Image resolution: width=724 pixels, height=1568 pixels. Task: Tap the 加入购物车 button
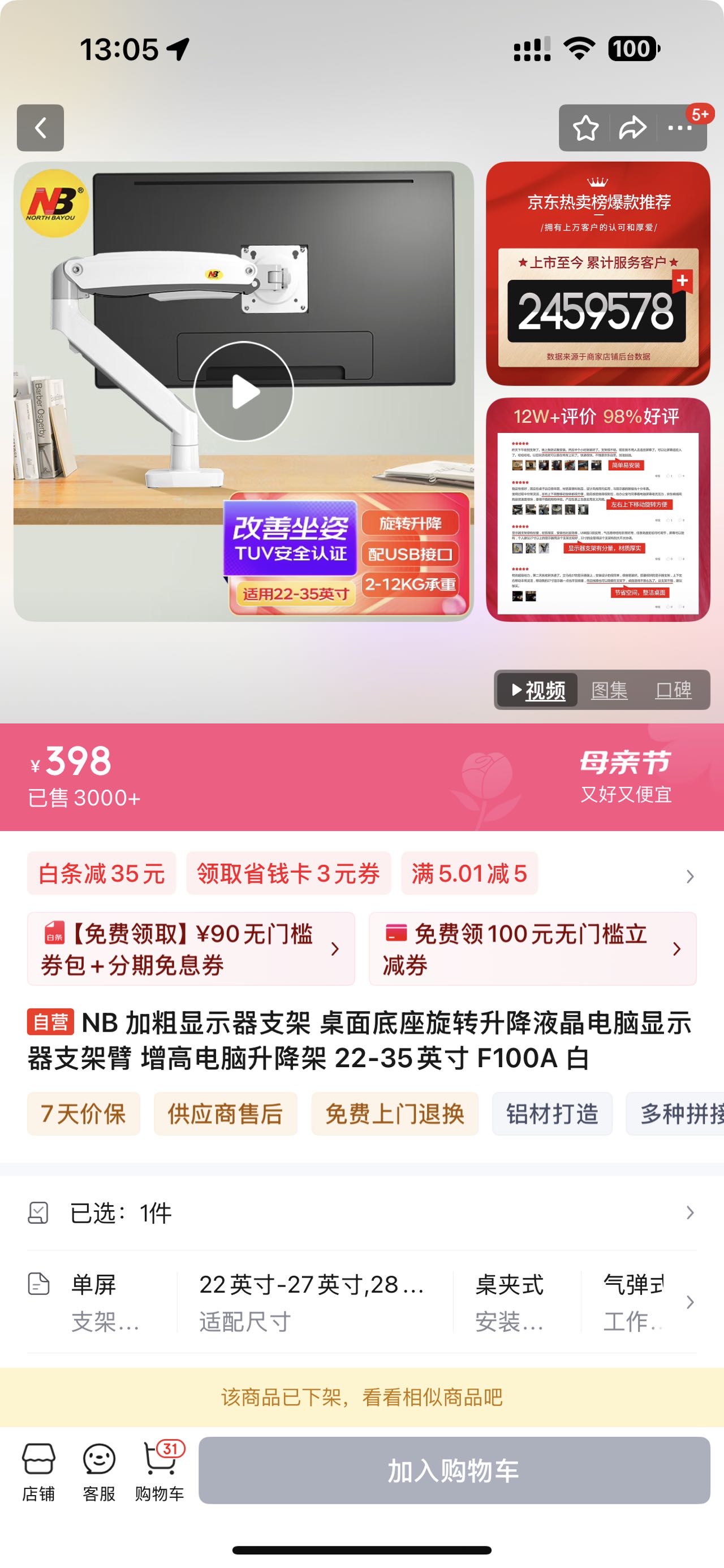454,1471
